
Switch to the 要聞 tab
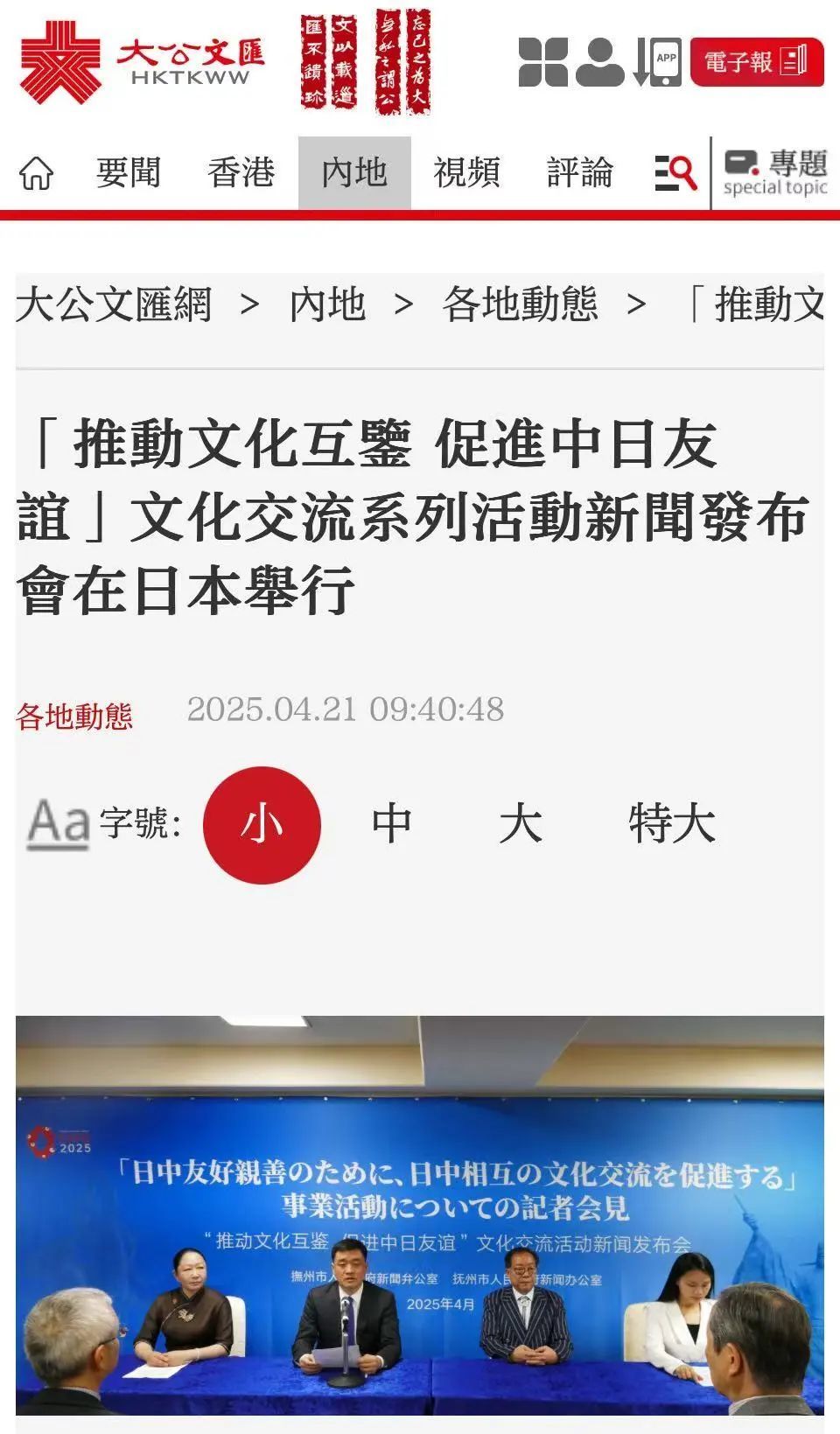pyautogui.click(x=129, y=172)
